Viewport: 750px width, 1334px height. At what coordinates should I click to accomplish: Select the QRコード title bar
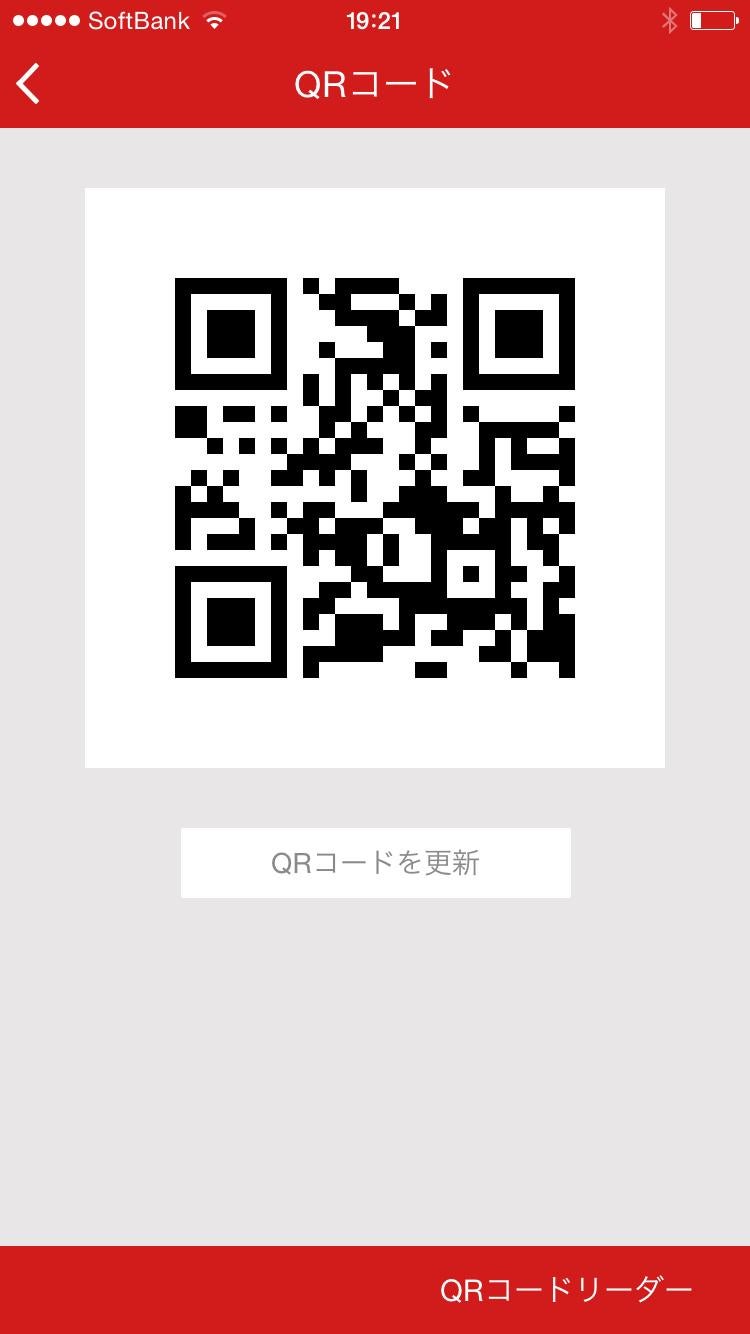[x=375, y=84]
